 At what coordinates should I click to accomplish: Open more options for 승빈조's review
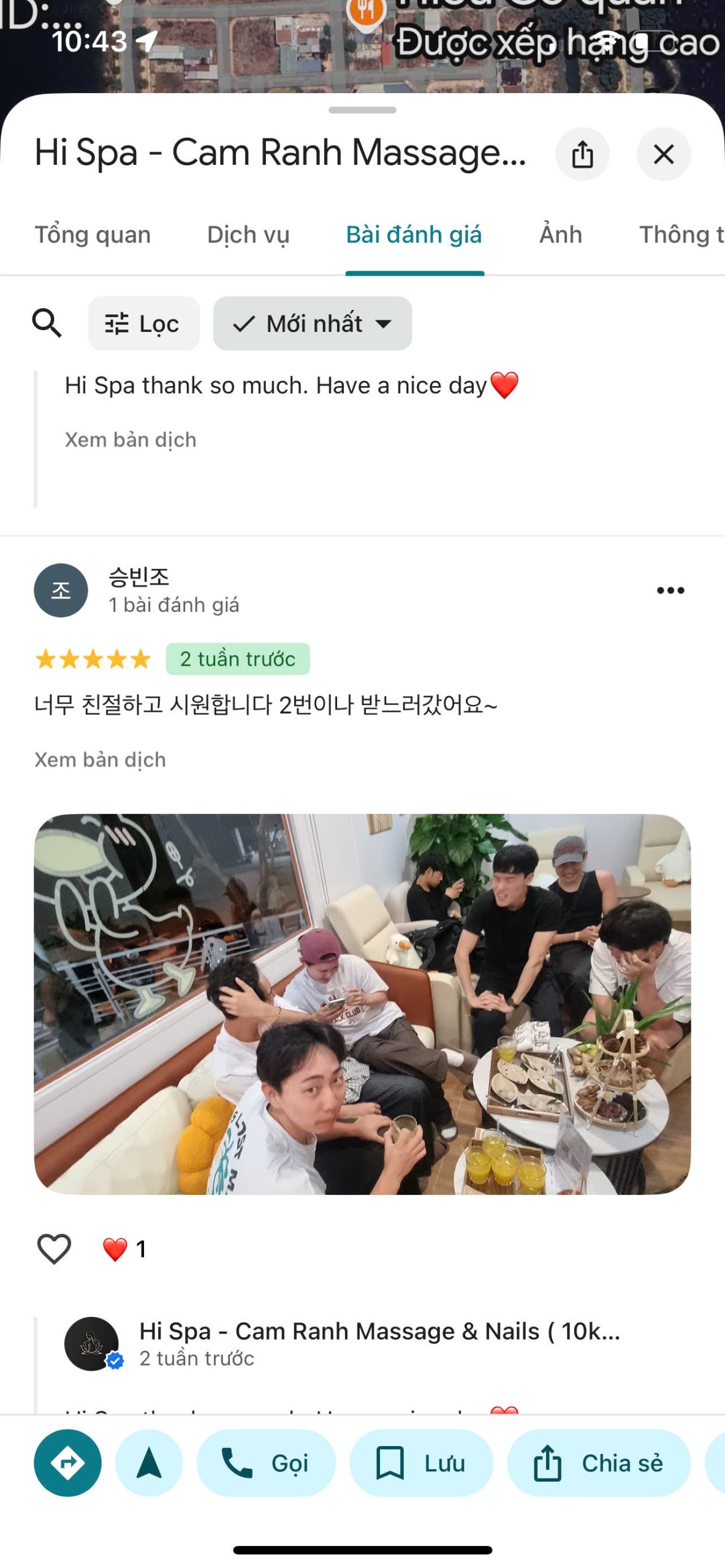click(670, 590)
